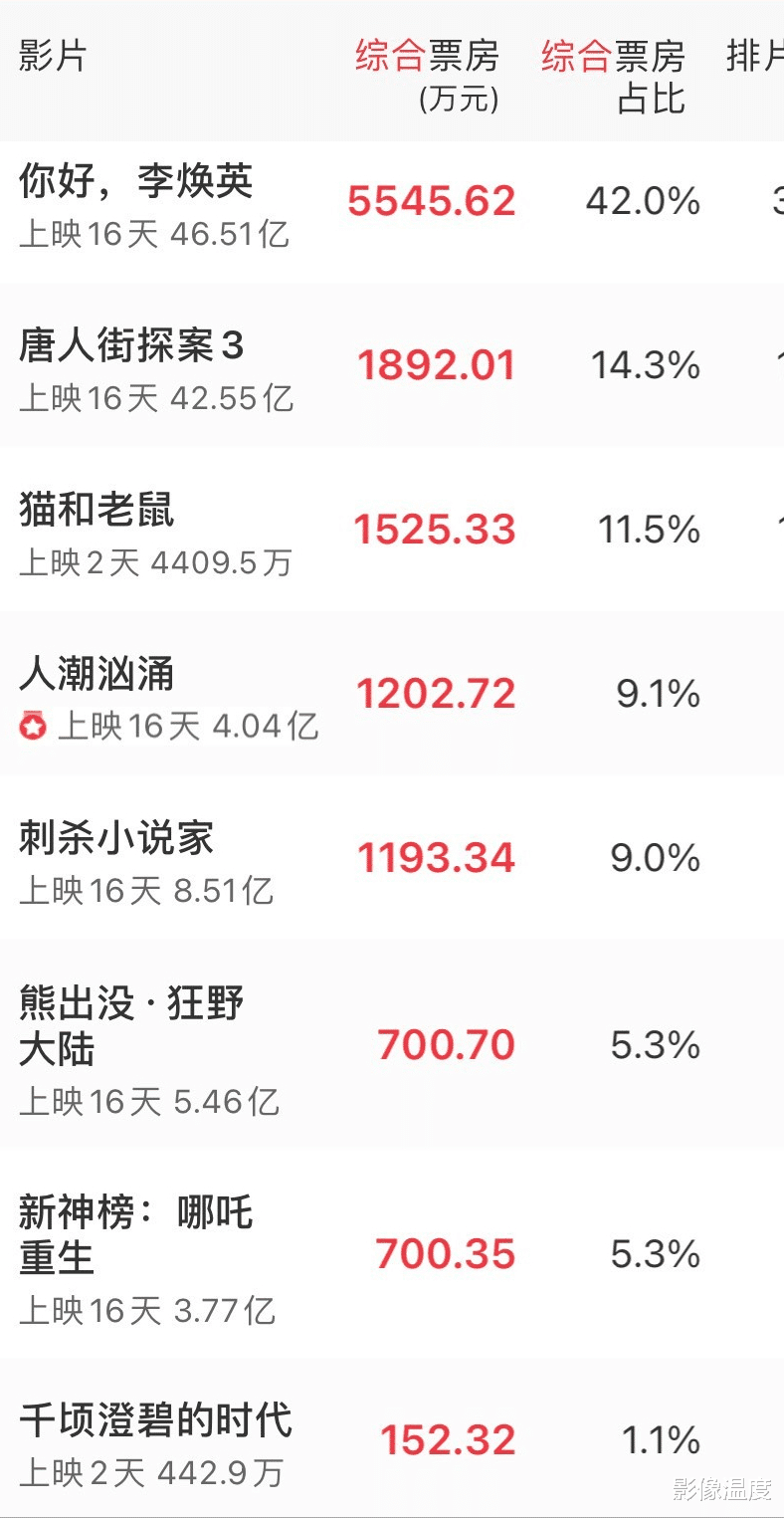Tap the 9.1% percentage for 人潮汹涌
Viewport: 784px width, 1518px height.
click(655, 694)
